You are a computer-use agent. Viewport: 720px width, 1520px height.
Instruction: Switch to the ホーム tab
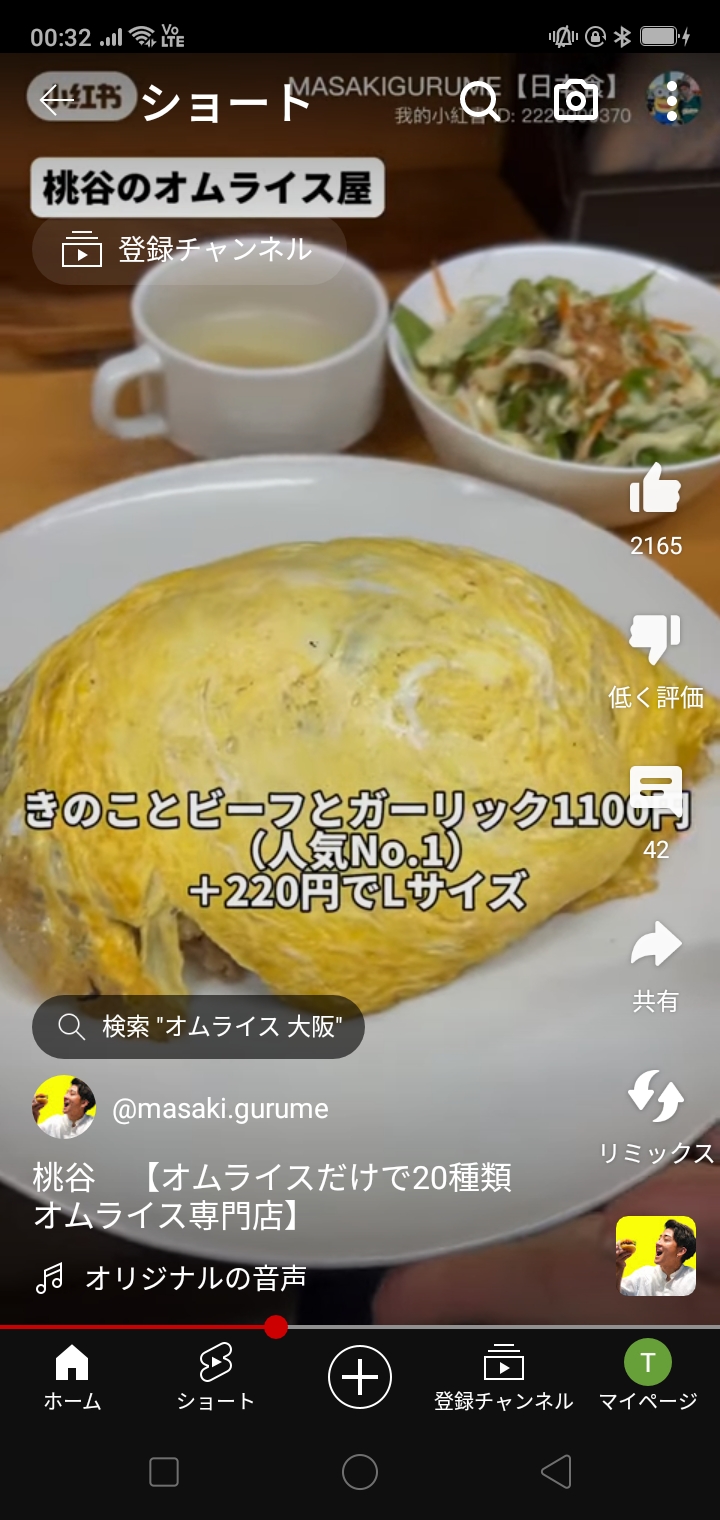(72, 1378)
